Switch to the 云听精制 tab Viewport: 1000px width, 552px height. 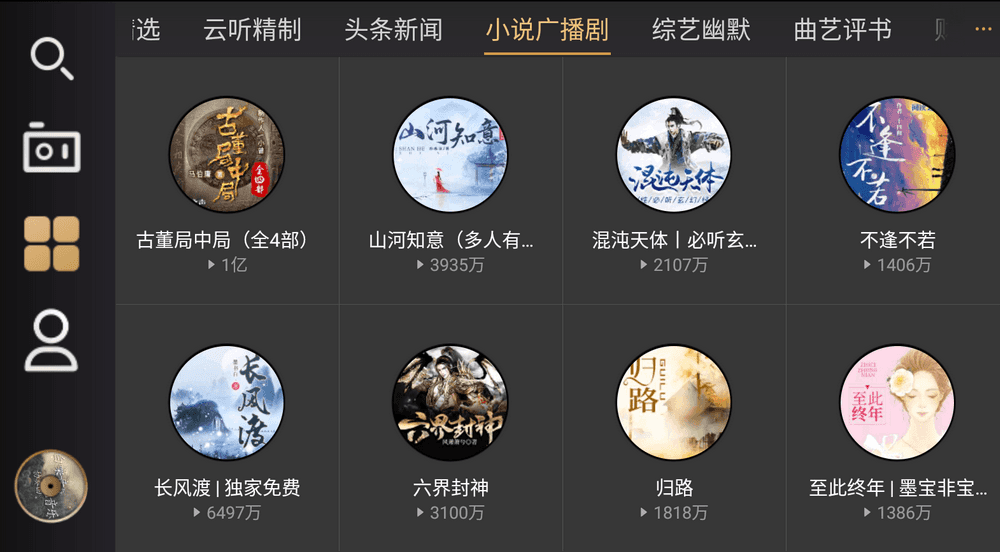point(252,30)
